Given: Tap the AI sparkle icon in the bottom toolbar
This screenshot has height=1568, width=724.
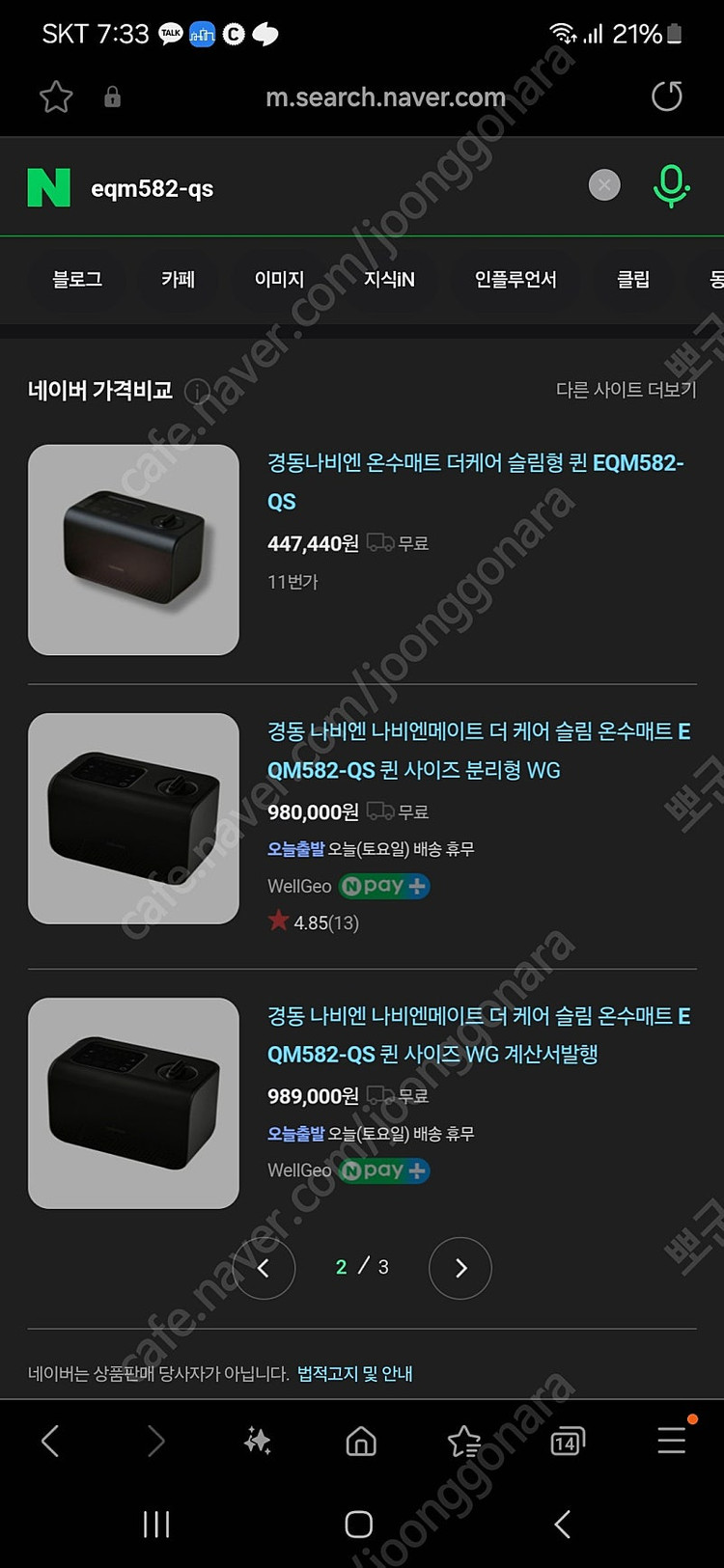Looking at the screenshot, I should click(x=257, y=1440).
